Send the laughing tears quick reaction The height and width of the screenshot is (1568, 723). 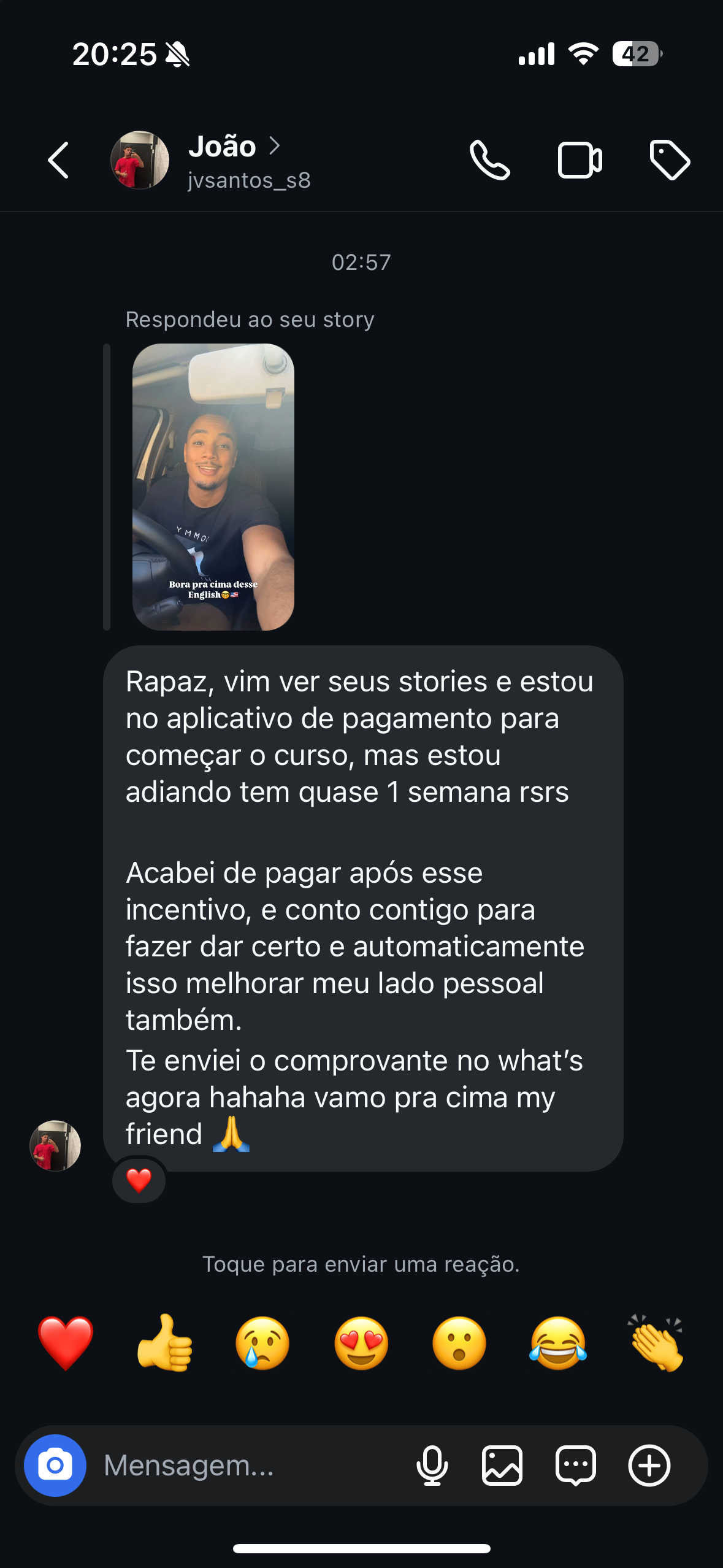(558, 1343)
